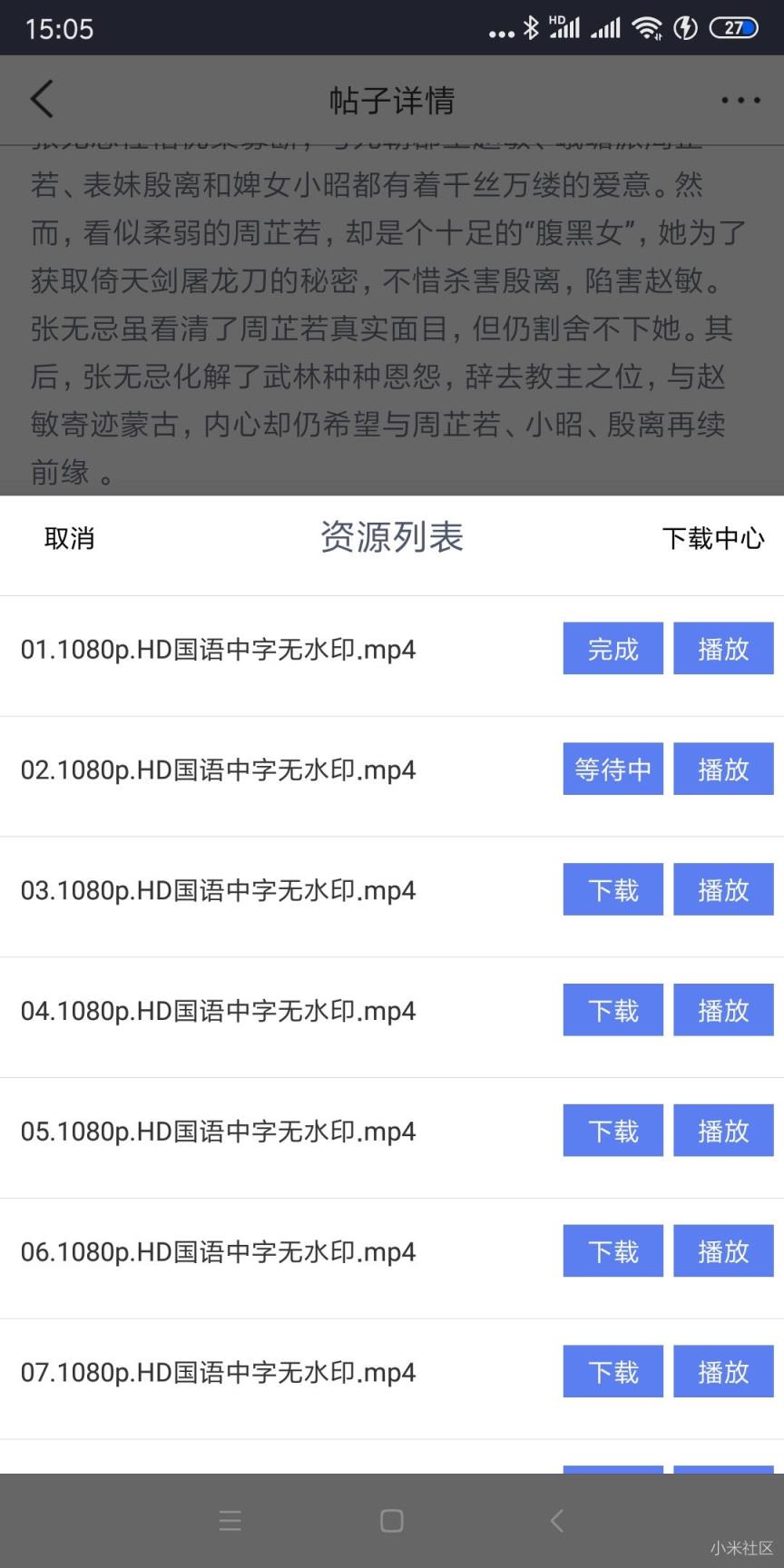
Task: Open the 资源列表 resource panel header
Action: [391, 537]
